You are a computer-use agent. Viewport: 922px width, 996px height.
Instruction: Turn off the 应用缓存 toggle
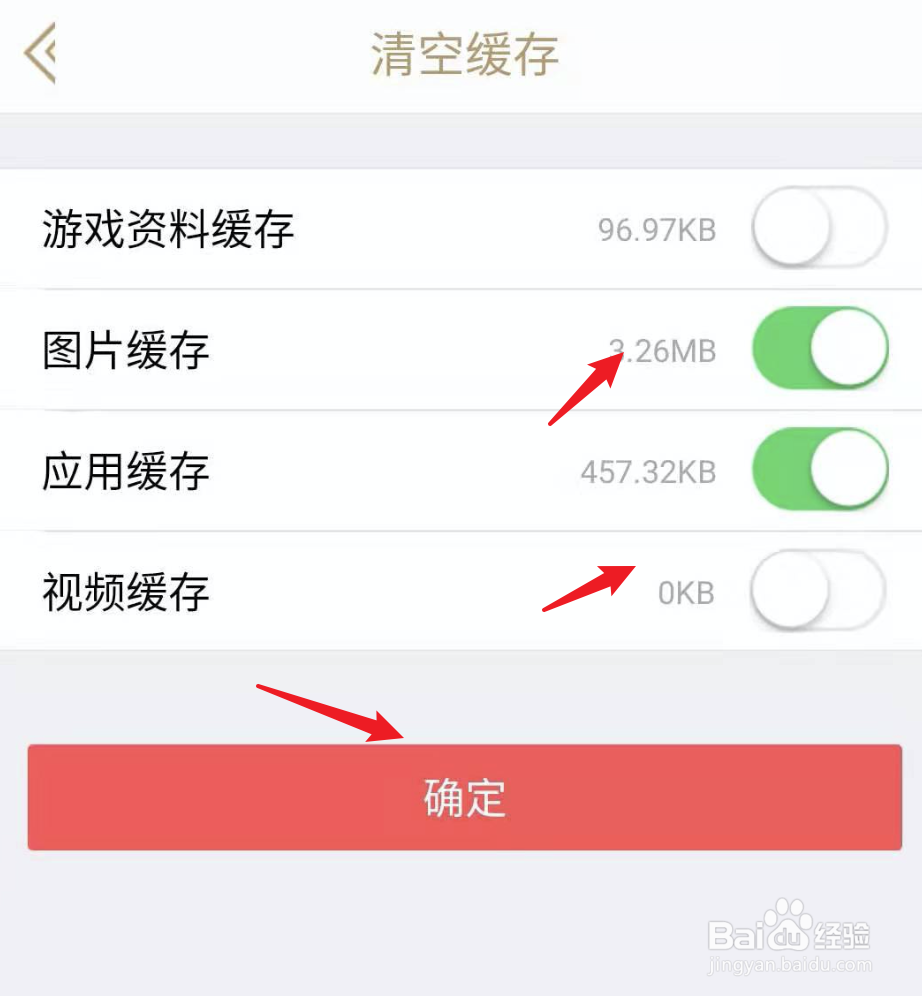(x=819, y=470)
